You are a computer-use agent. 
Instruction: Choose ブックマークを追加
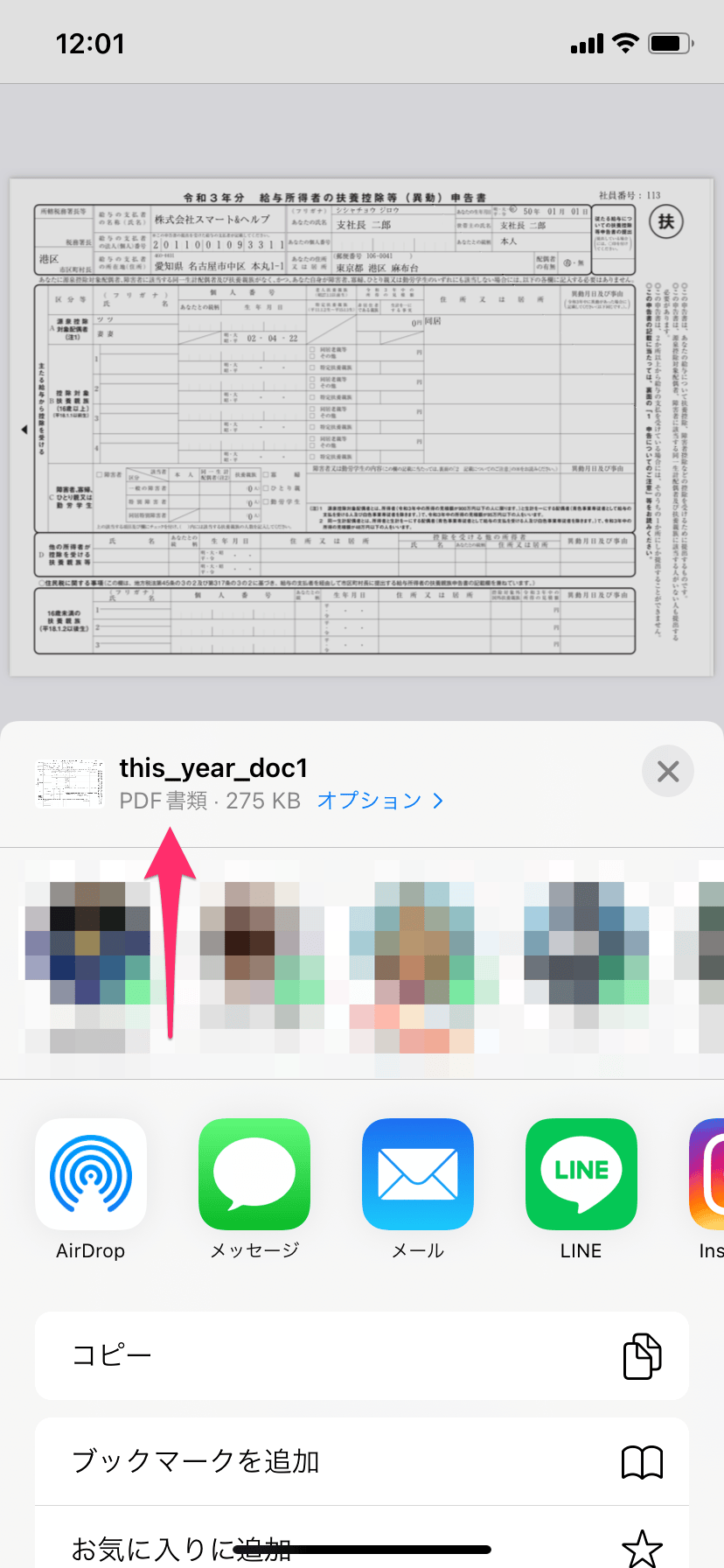[x=362, y=1461]
